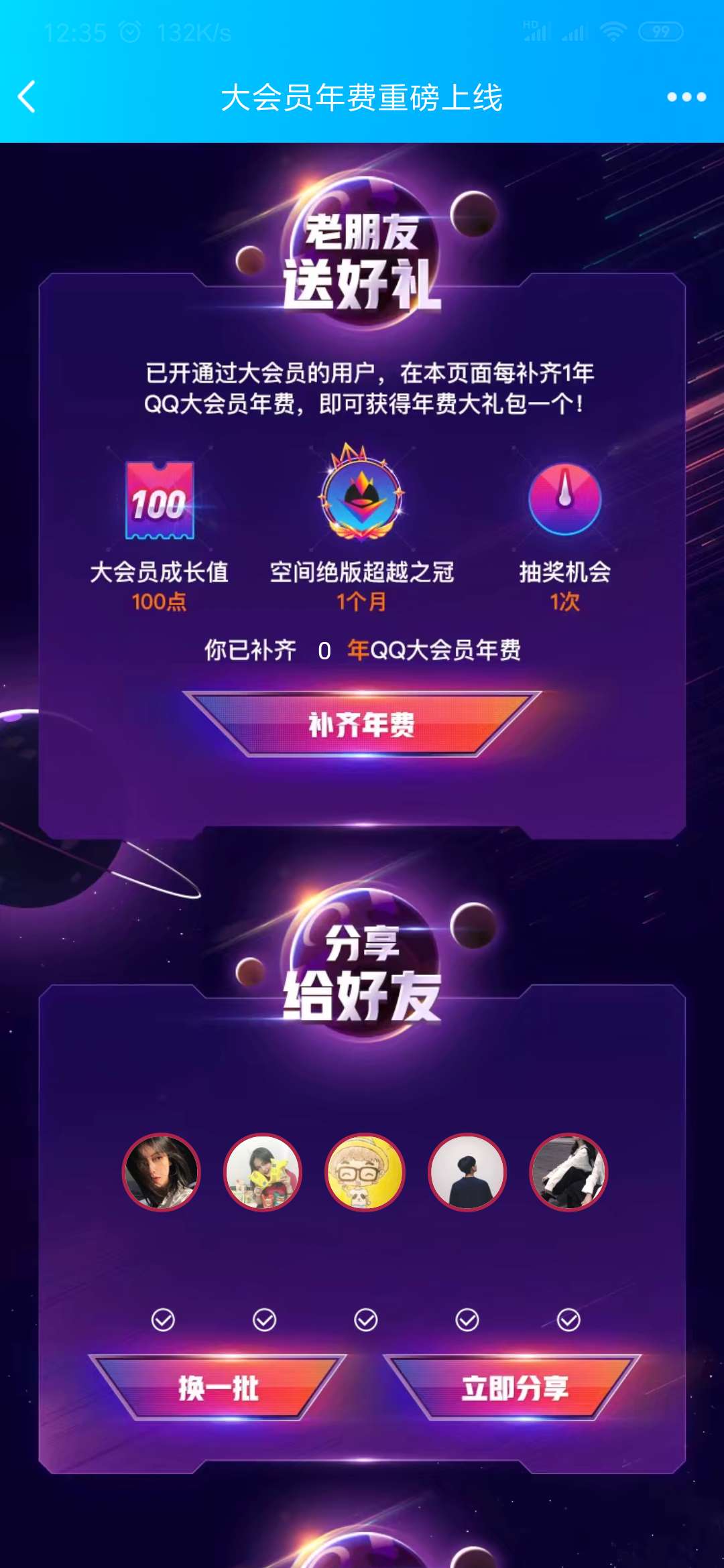Toggle checkmark under back-view man avatar
Viewport: 724px width, 1568px height.
[x=467, y=1320]
